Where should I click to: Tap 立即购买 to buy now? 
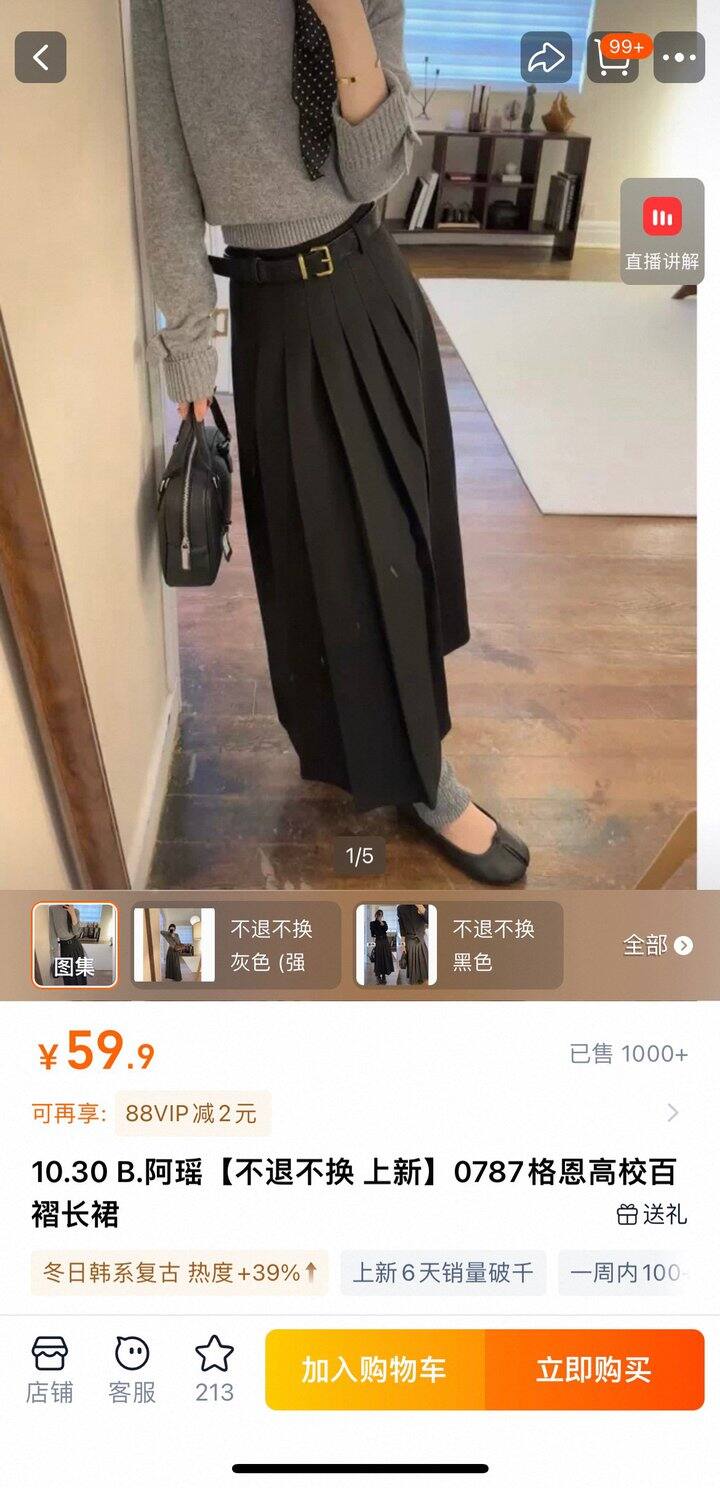(x=594, y=1369)
